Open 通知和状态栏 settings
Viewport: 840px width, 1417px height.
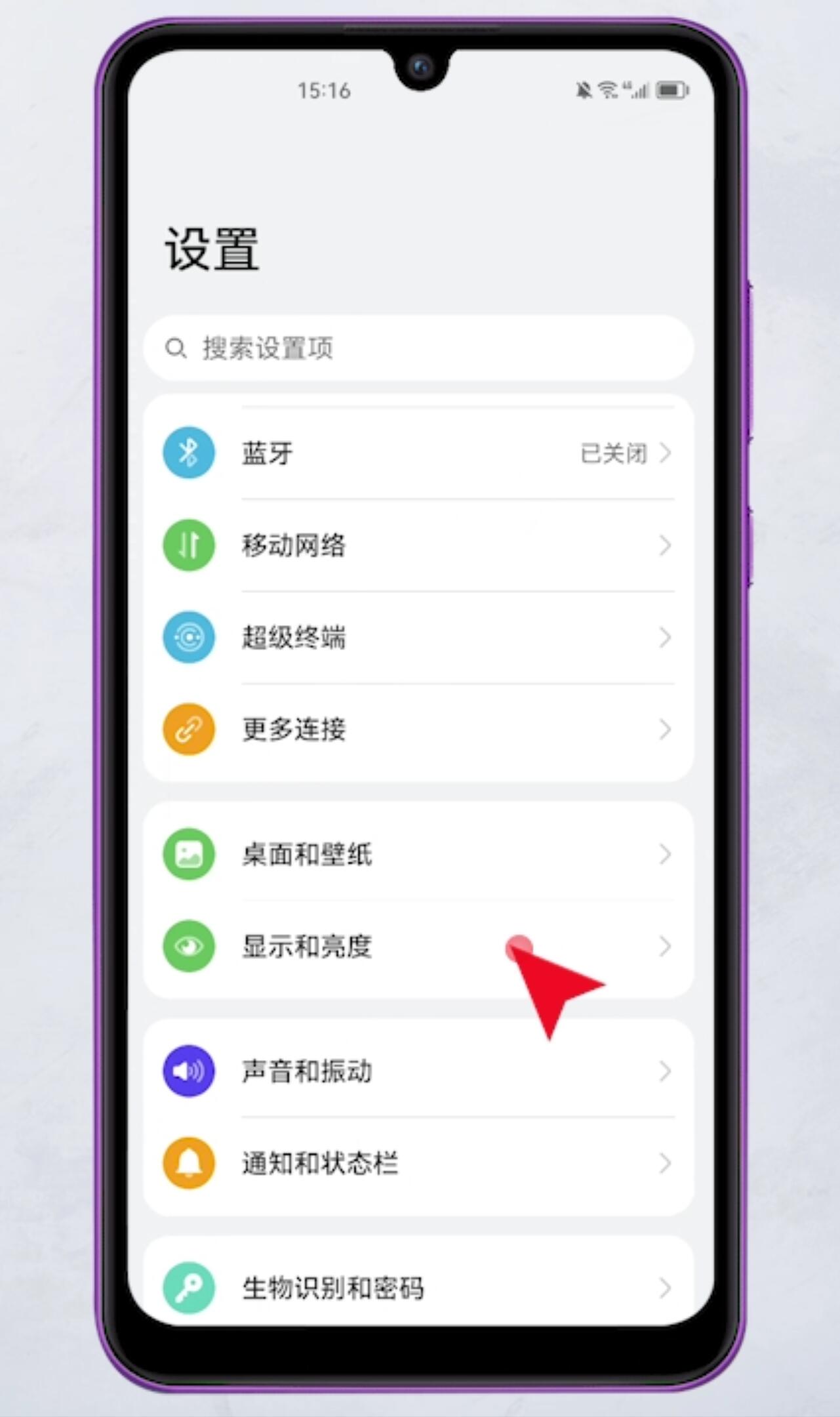tap(418, 1163)
